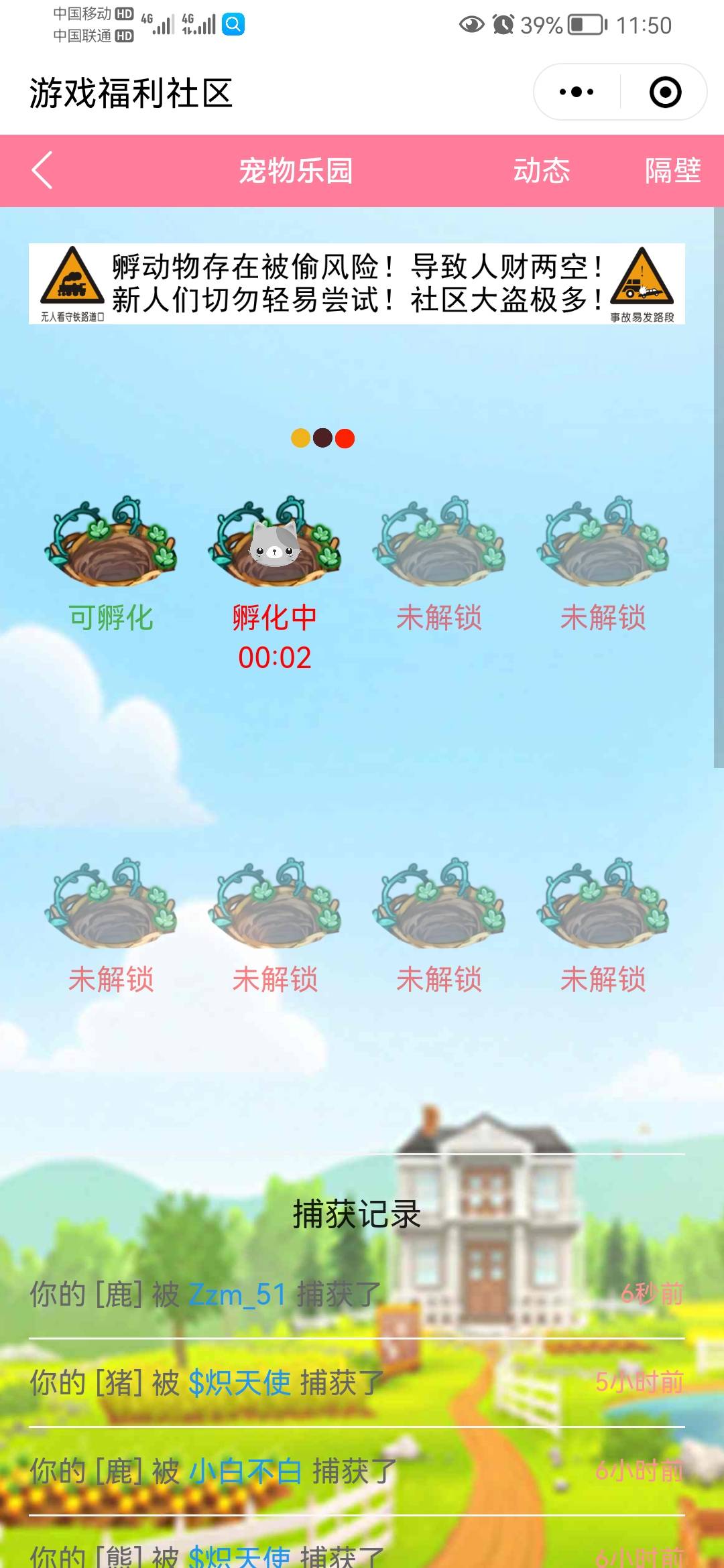Open 小白不白's profile link
724x1568 pixels.
click(245, 1472)
